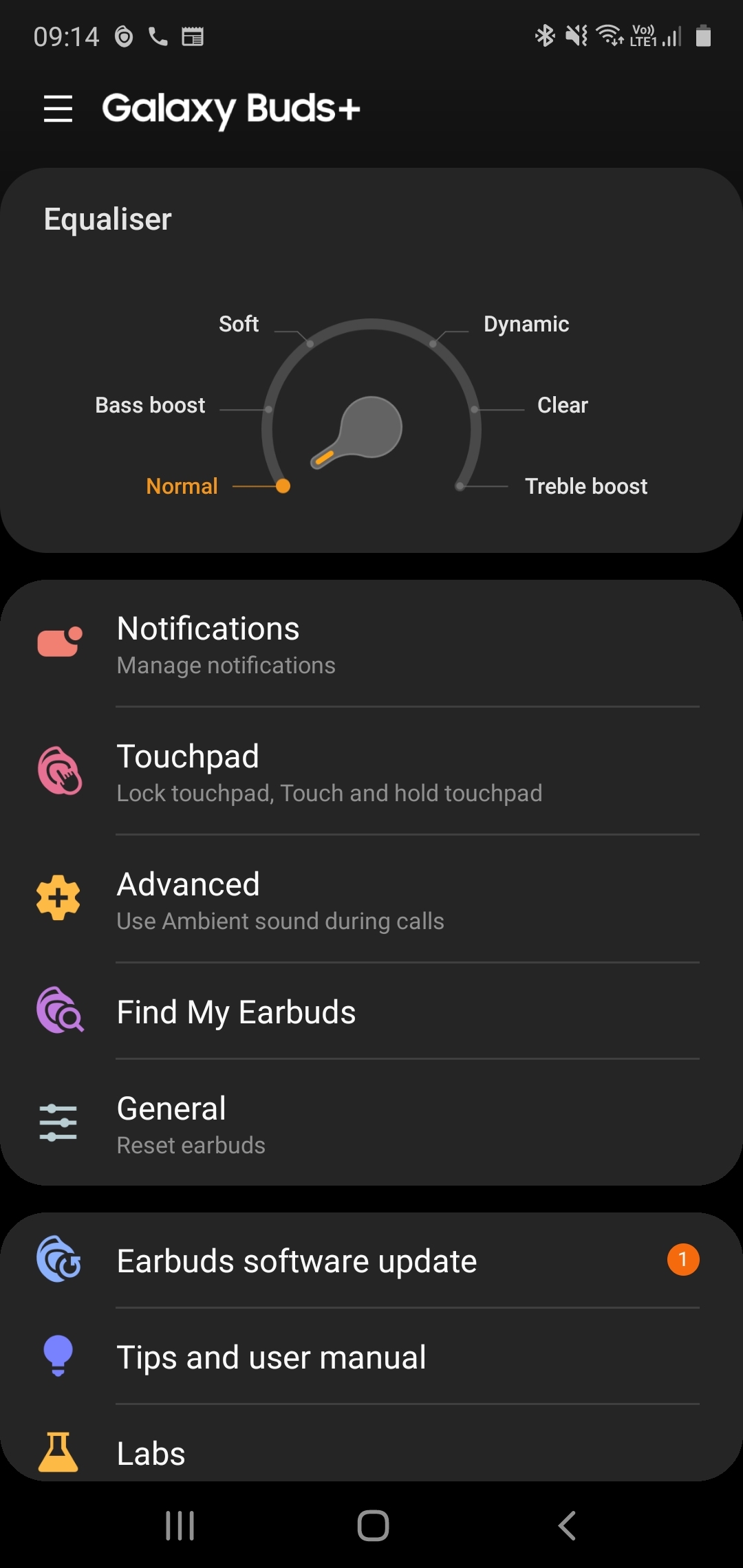Screen dimensions: 743x1568
Task: Open Find My Earbuds
Action: point(371,1012)
